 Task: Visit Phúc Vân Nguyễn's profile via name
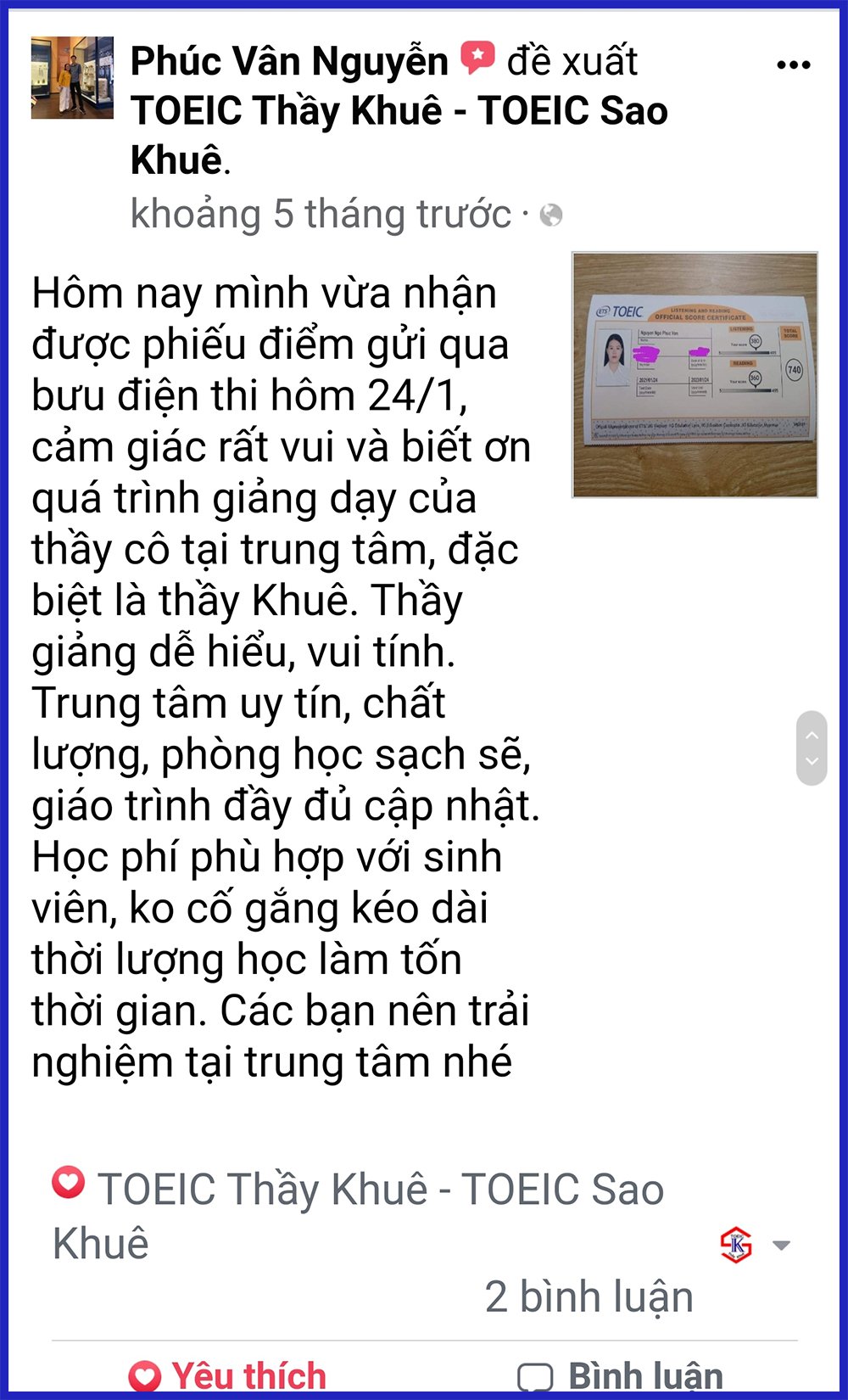[x=289, y=61]
